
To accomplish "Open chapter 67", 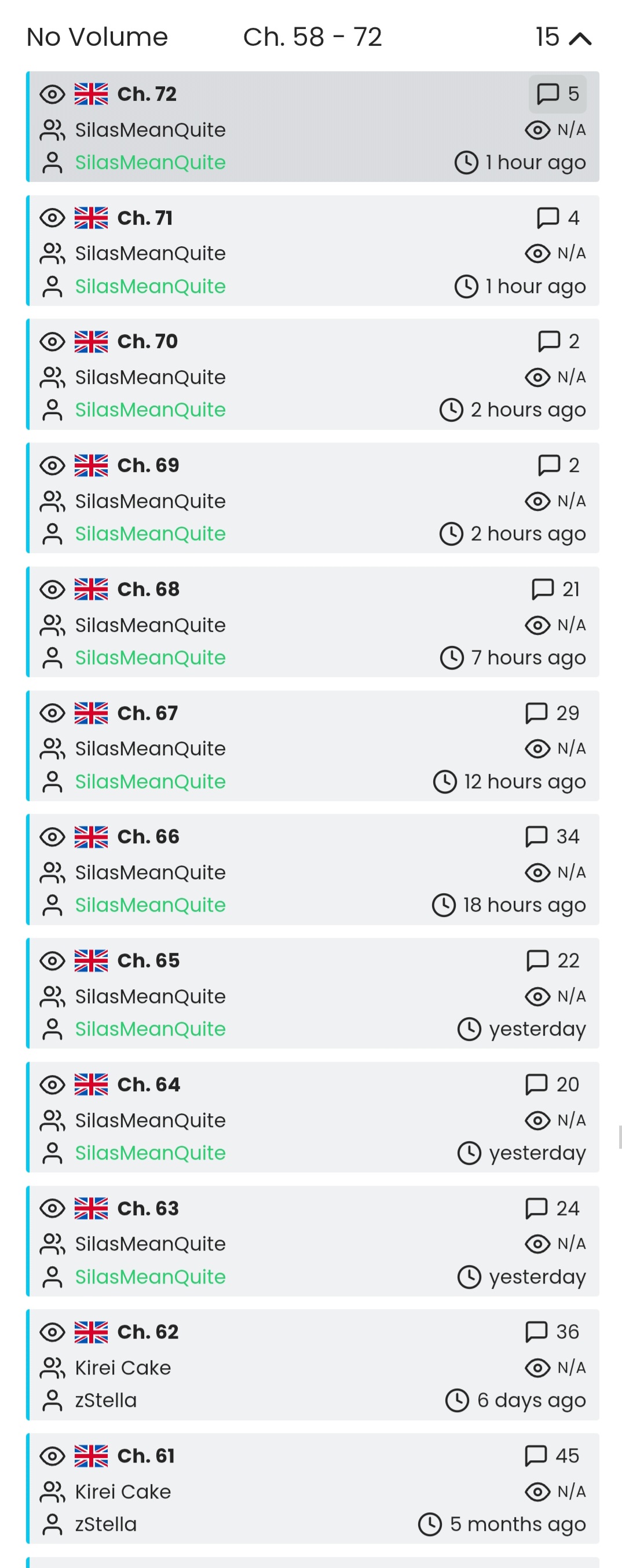I will [x=147, y=713].
